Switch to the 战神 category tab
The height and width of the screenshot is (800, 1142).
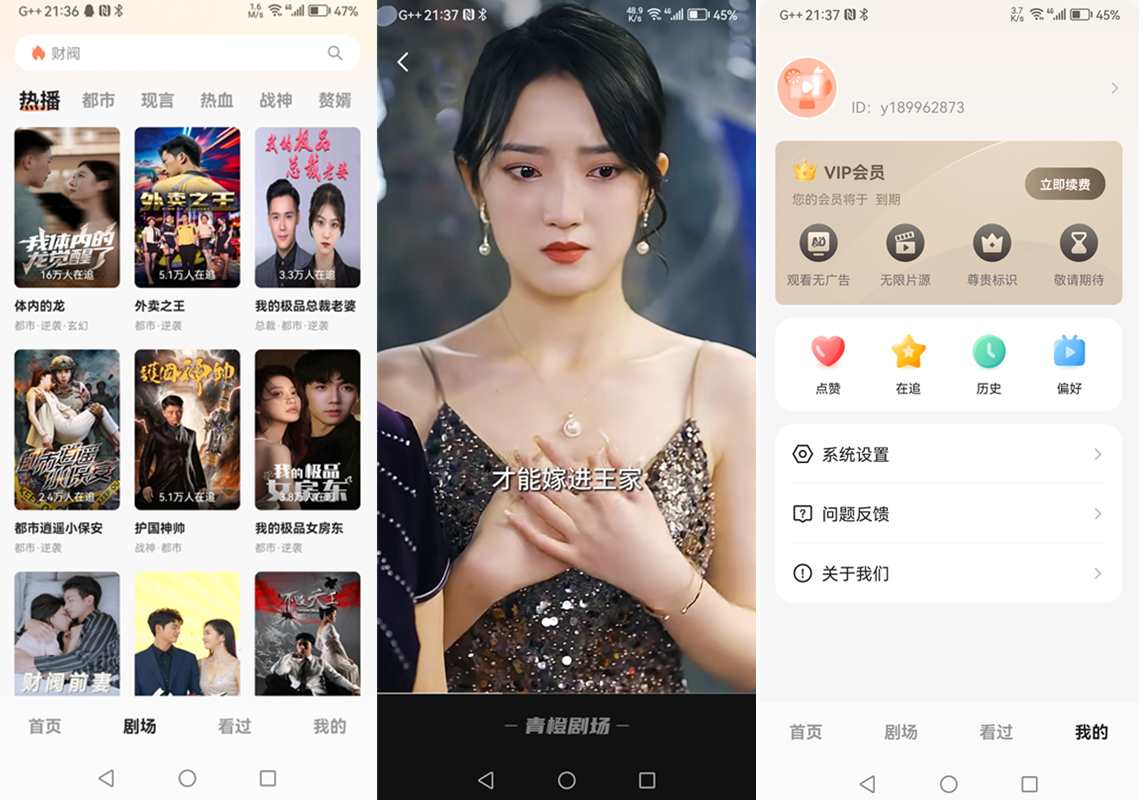tap(275, 100)
